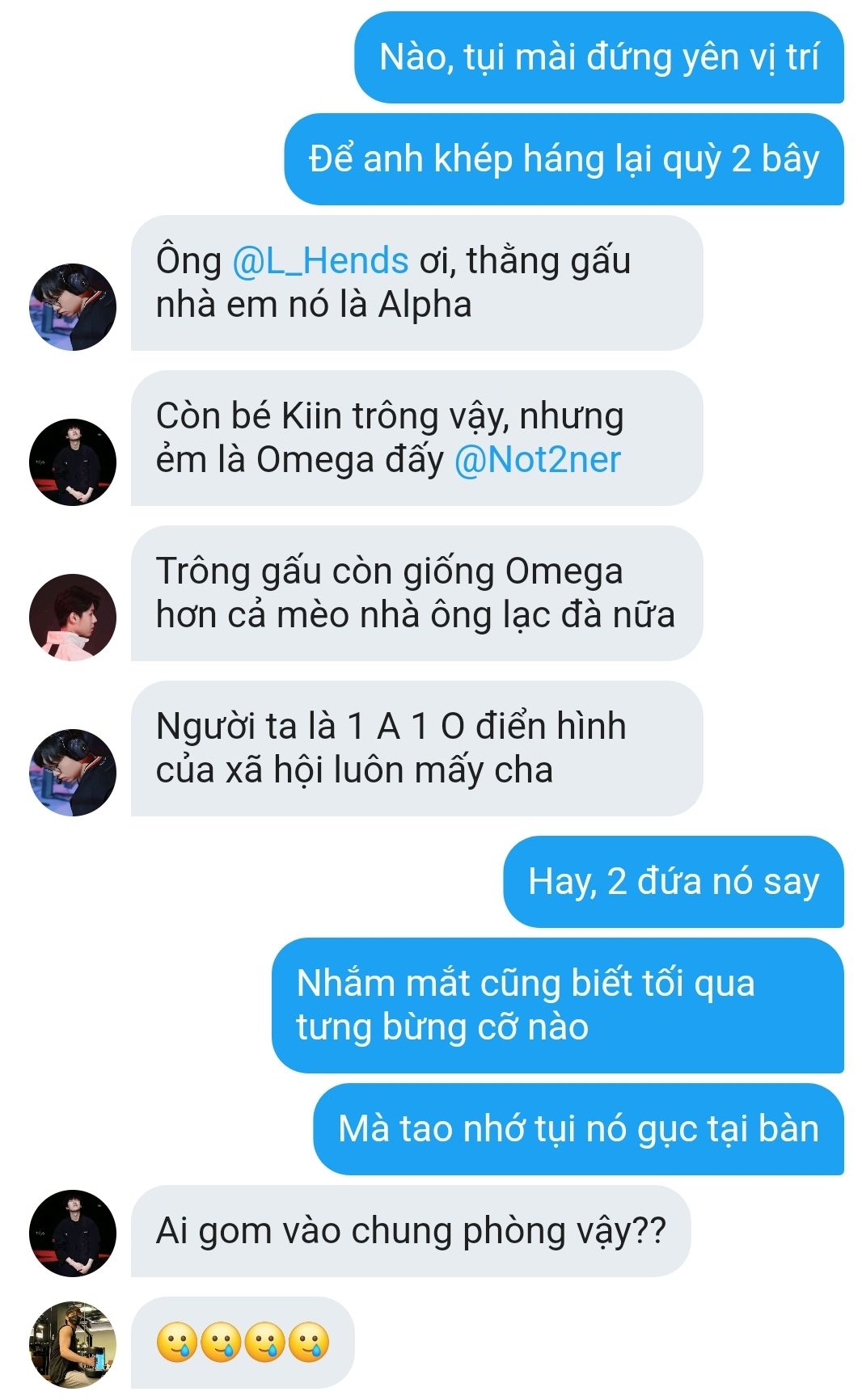This screenshot has width=862, height=1400.
Task: Open avatar next to the crying emoji message
Action: point(73,1345)
